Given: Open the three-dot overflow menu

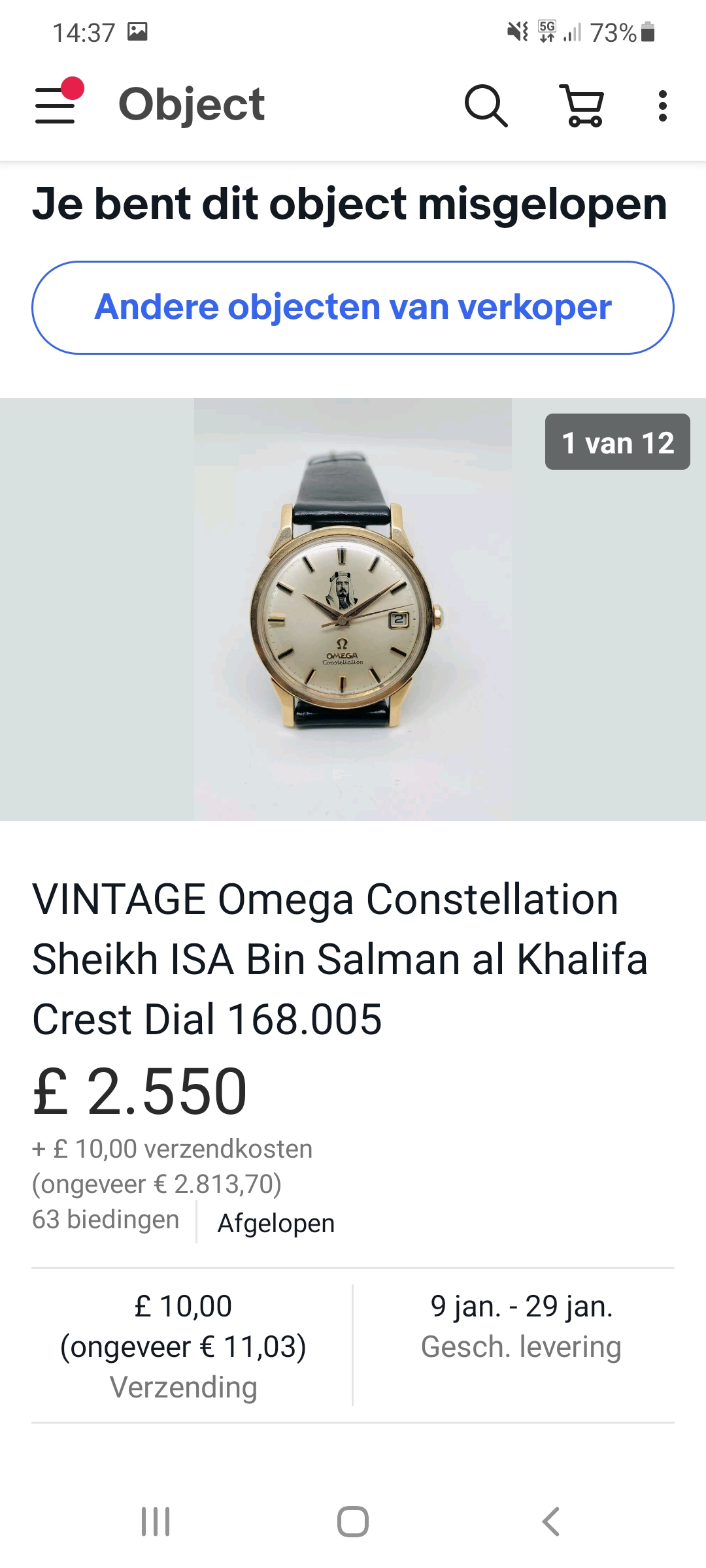Looking at the screenshot, I should click(662, 105).
